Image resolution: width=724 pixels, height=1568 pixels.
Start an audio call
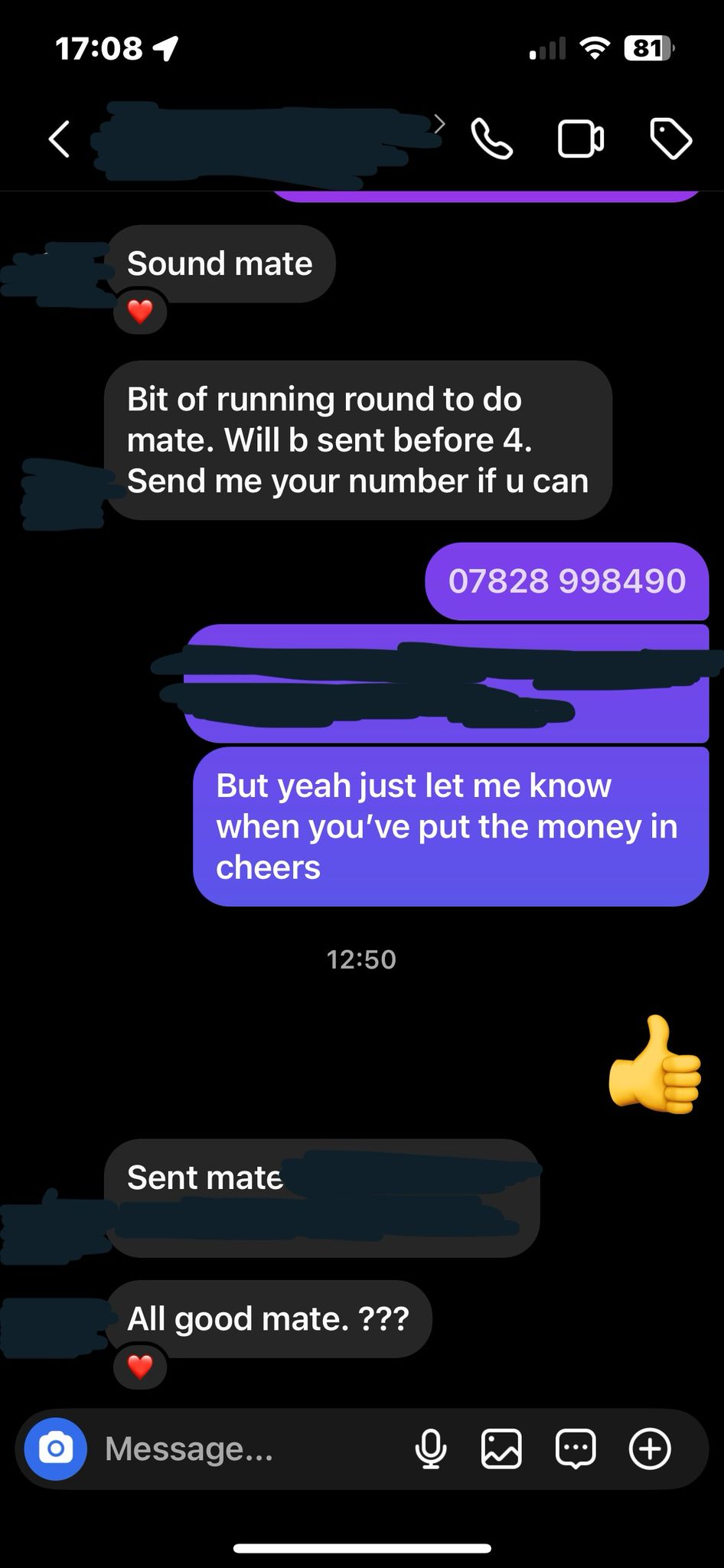[491, 139]
